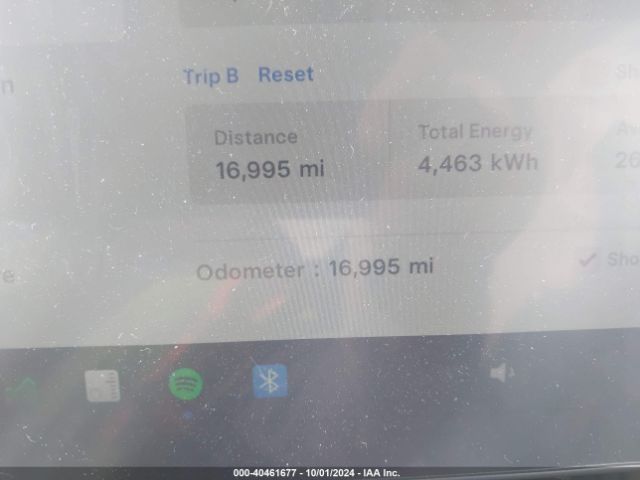Screen dimensions: 640x480
Task: Tap the volume speaker icon
Action: point(501,374)
